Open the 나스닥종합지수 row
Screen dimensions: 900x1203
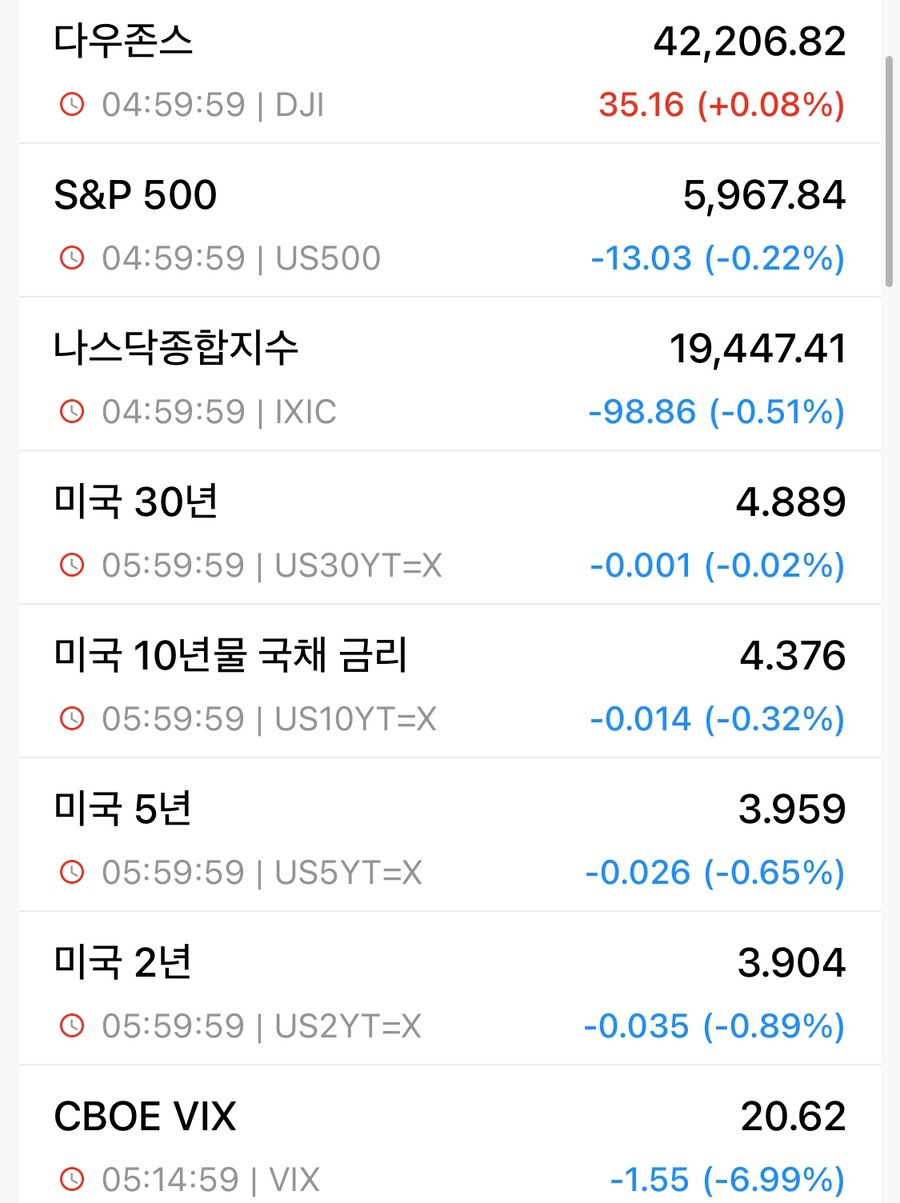tap(450, 374)
